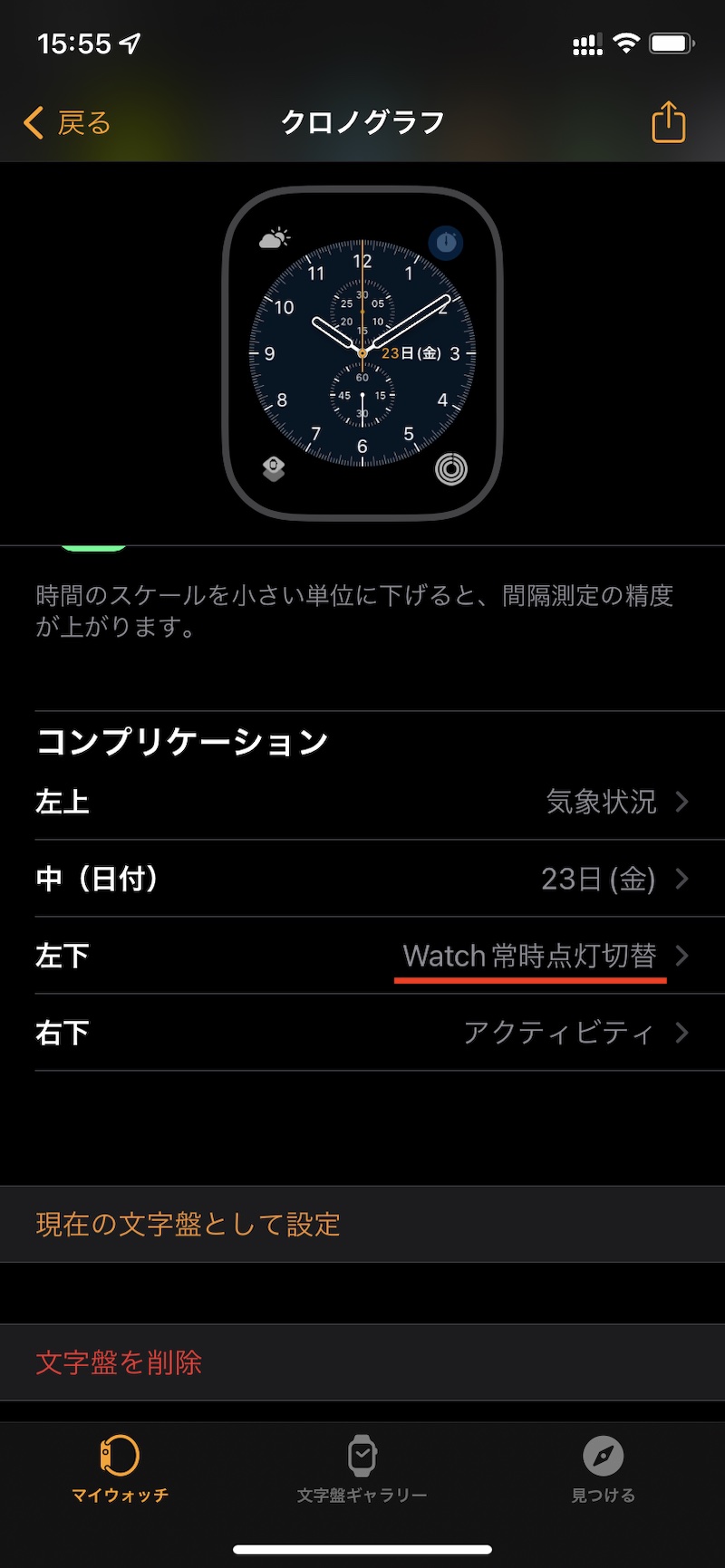Switch to the 文字盤ギャラリー tab
Image resolution: width=725 pixels, height=1568 pixels.
[362, 1469]
